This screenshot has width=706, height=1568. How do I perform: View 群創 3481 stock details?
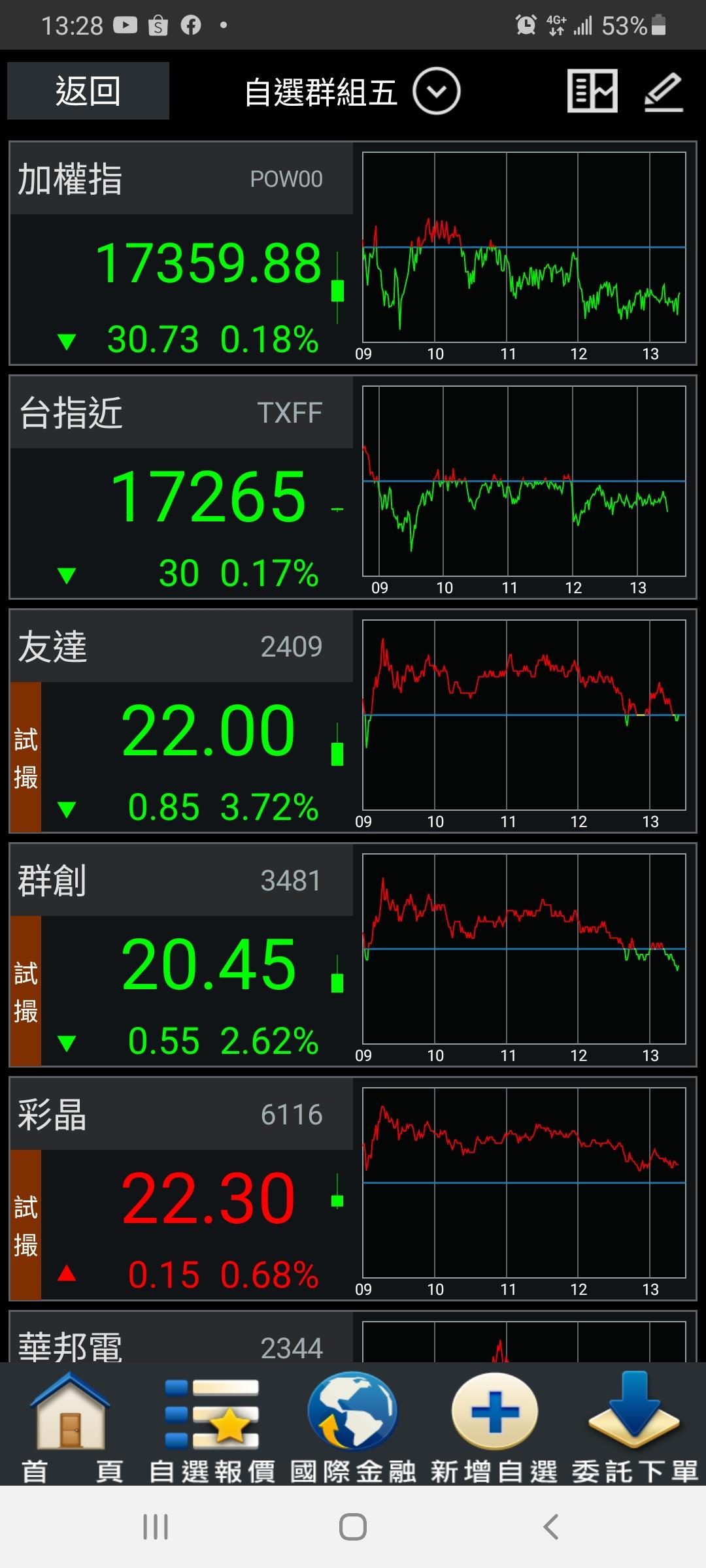pos(182,955)
